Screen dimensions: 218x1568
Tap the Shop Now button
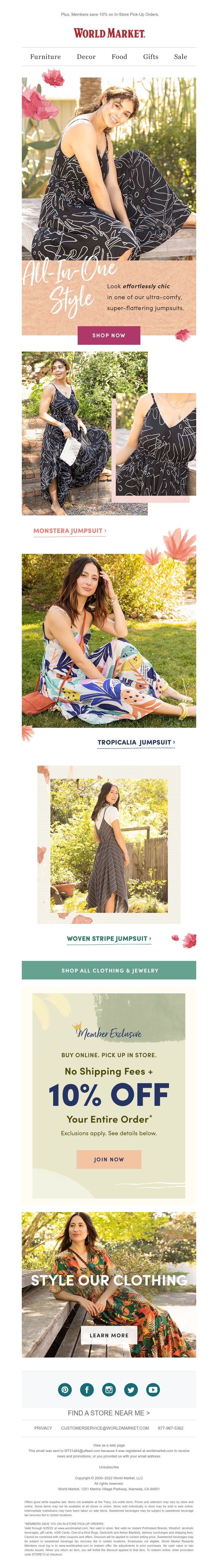[109, 335]
